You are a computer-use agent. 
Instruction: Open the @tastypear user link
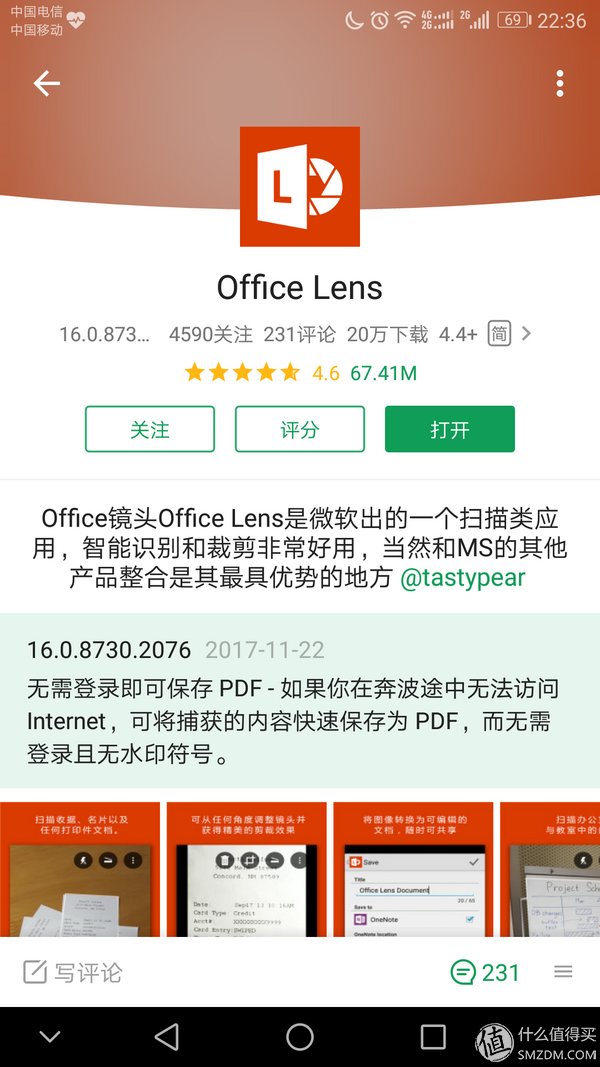462,578
